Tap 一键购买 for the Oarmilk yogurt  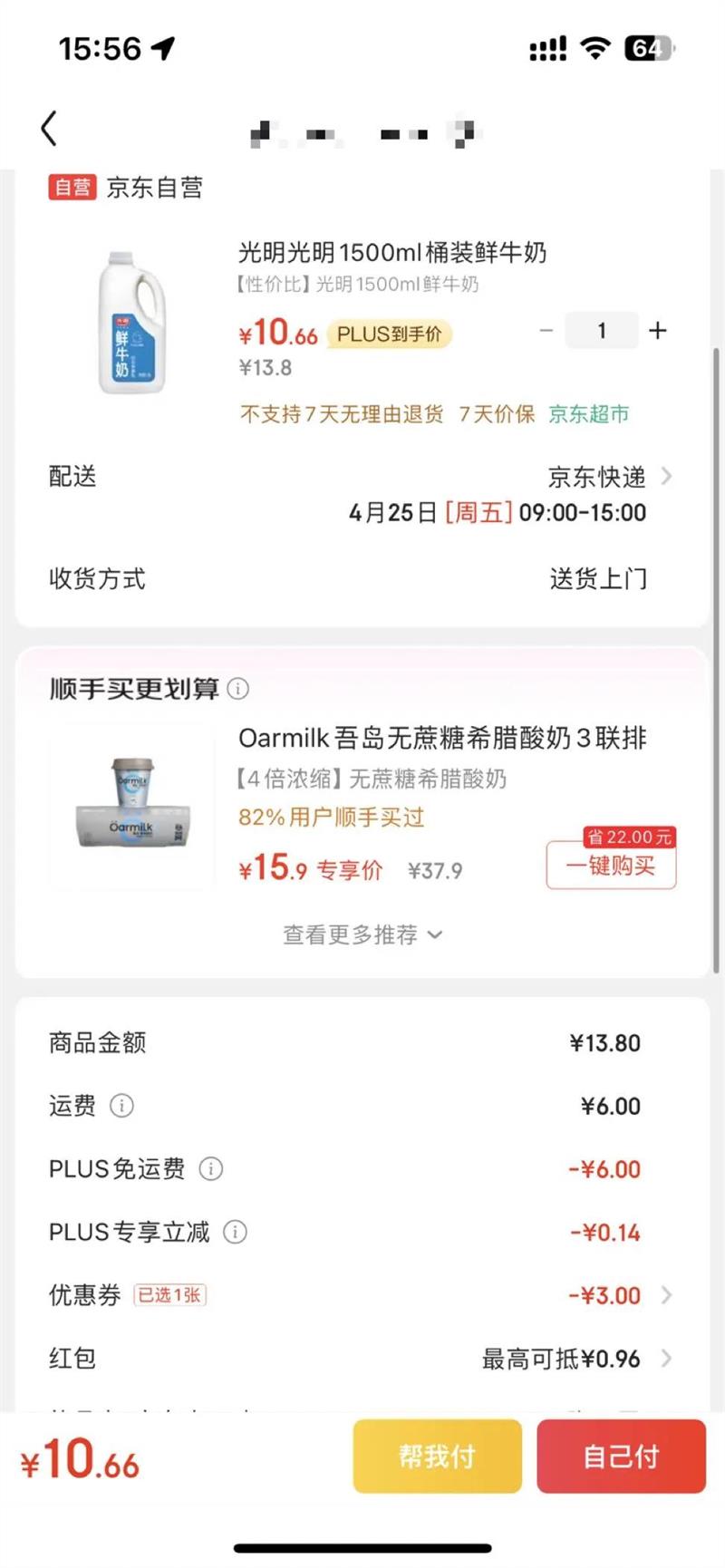(x=611, y=866)
